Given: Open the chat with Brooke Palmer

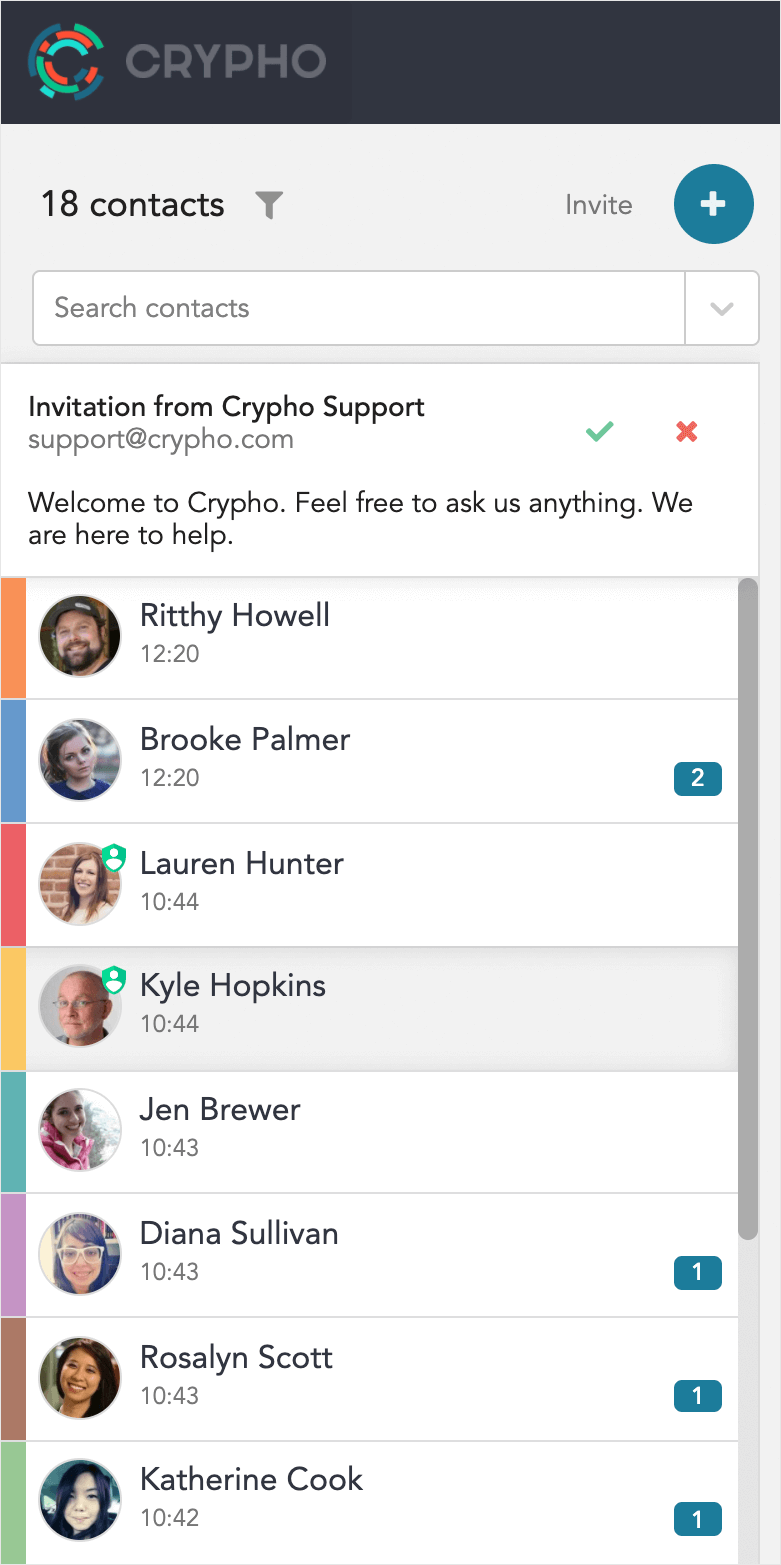Looking at the screenshot, I should 380,761.
